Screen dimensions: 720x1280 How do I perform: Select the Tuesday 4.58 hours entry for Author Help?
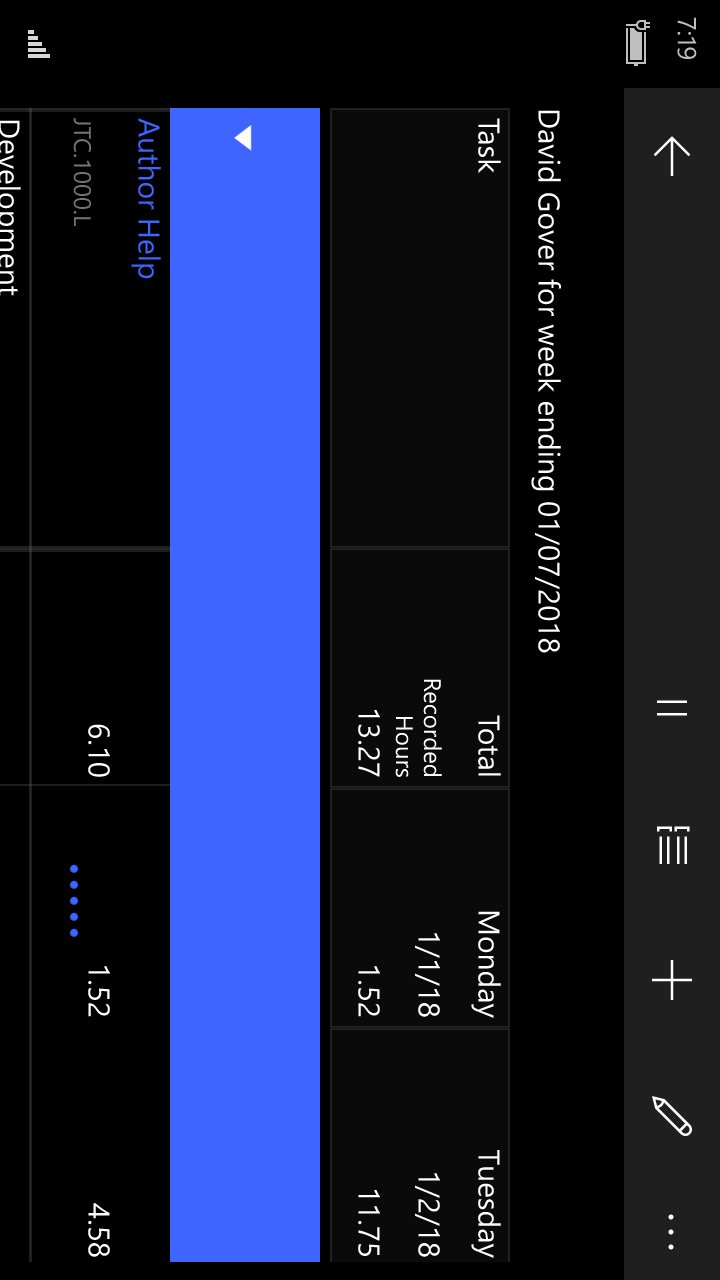point(97,1229)
